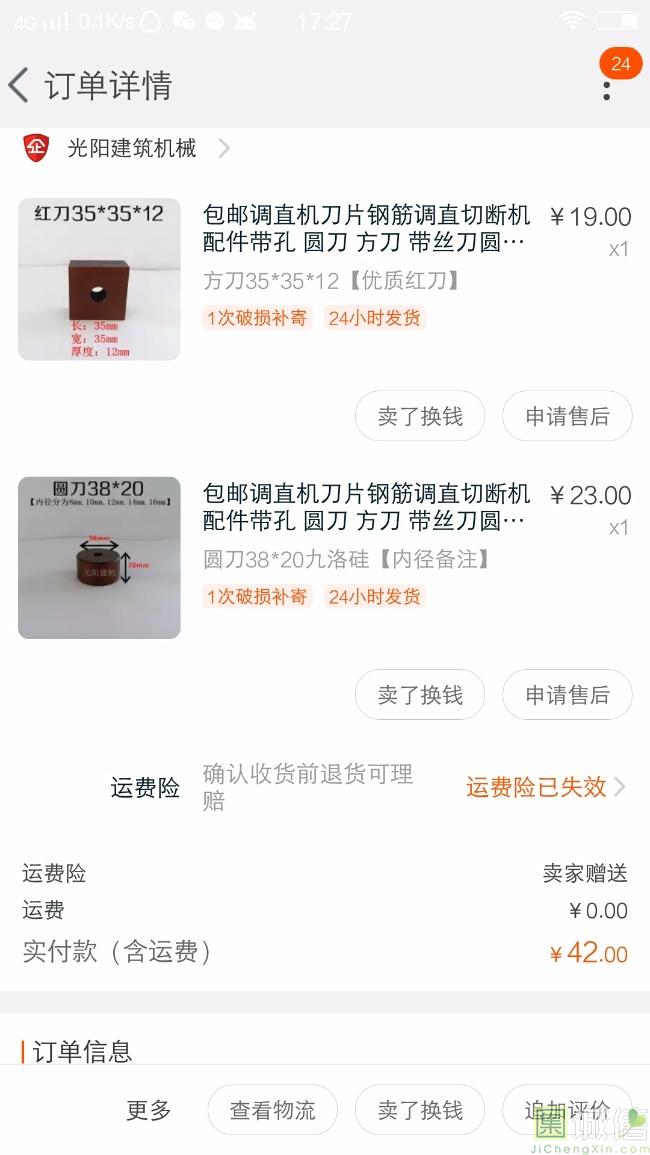Tap 申请售后 for the 圆刀38*20 item
650x1155 pixels.
point(567,695)
